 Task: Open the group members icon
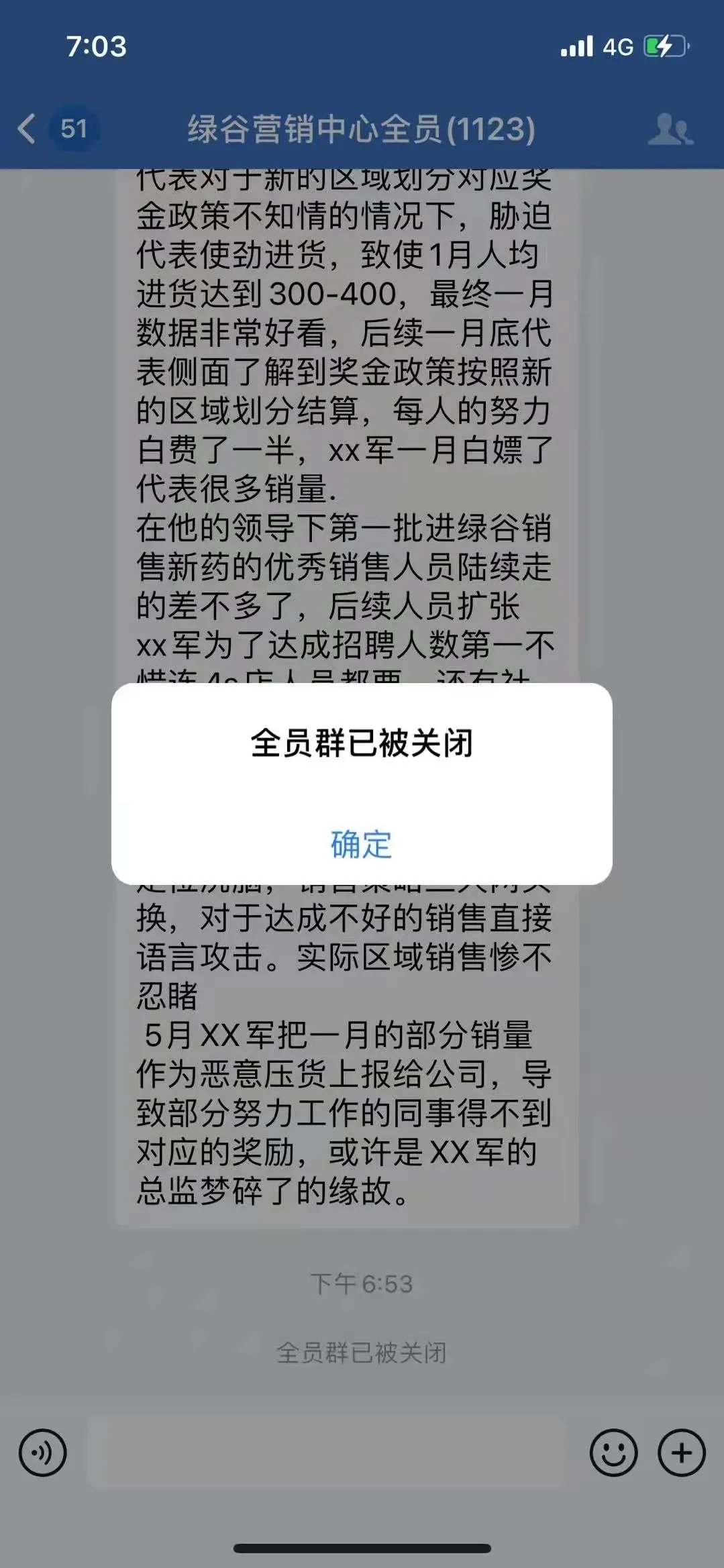tap(670, 128)
